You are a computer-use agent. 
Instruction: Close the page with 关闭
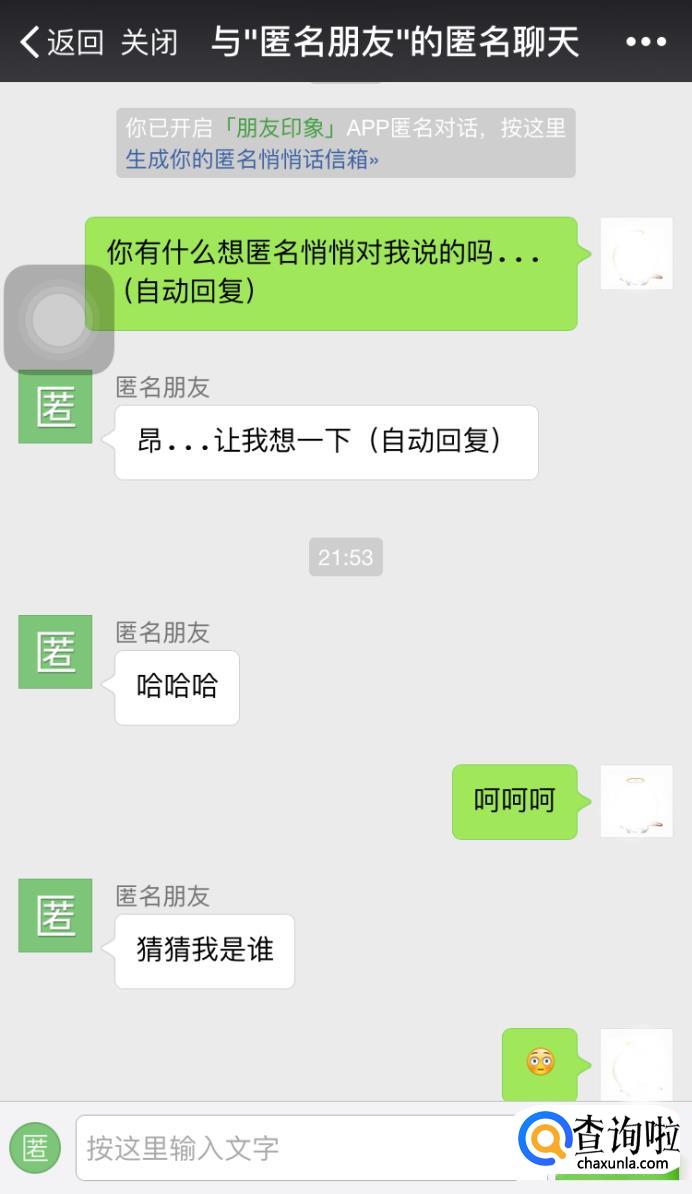pos(149,42)
